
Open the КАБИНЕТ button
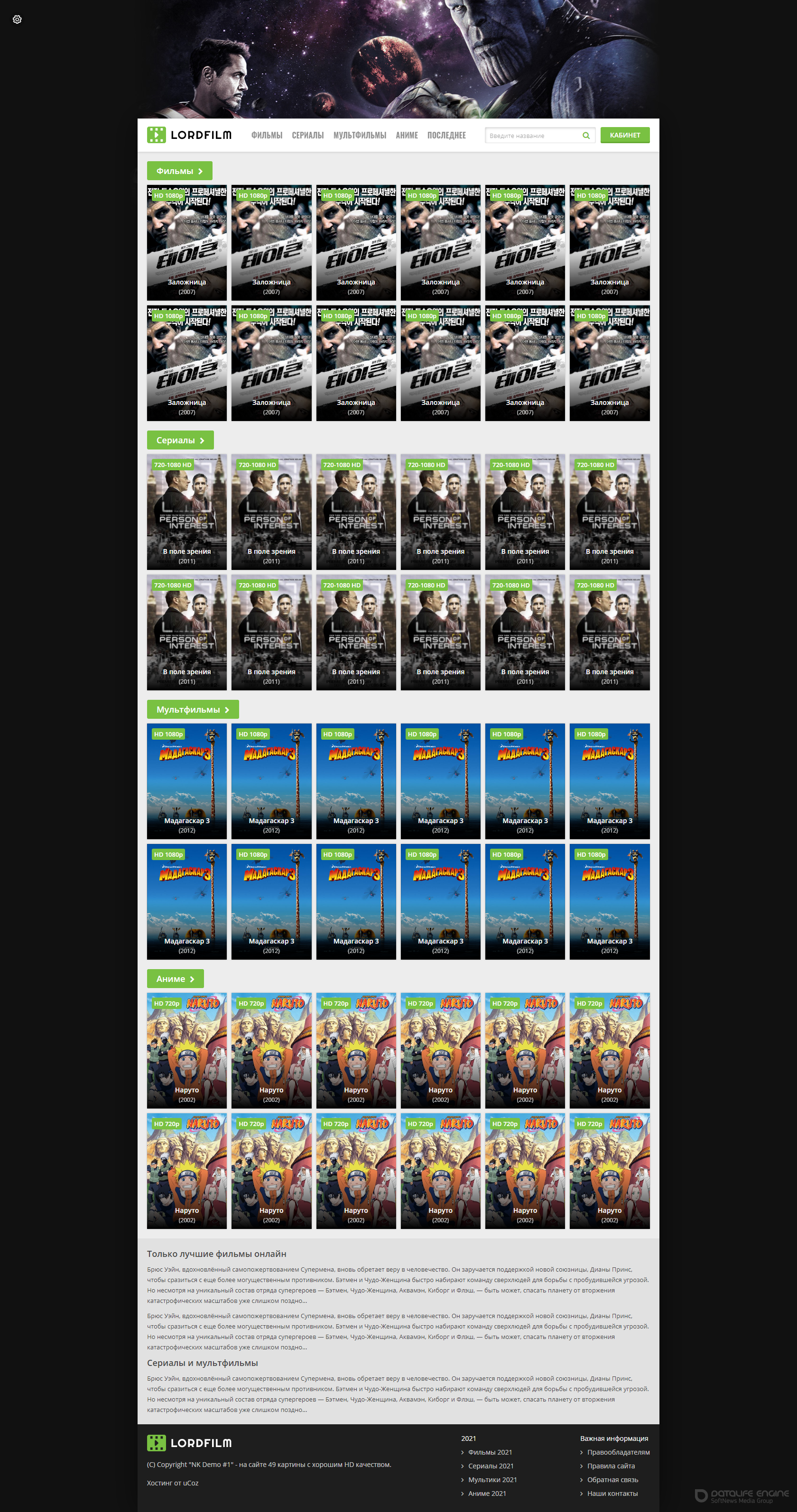click(x=625, y=135)
